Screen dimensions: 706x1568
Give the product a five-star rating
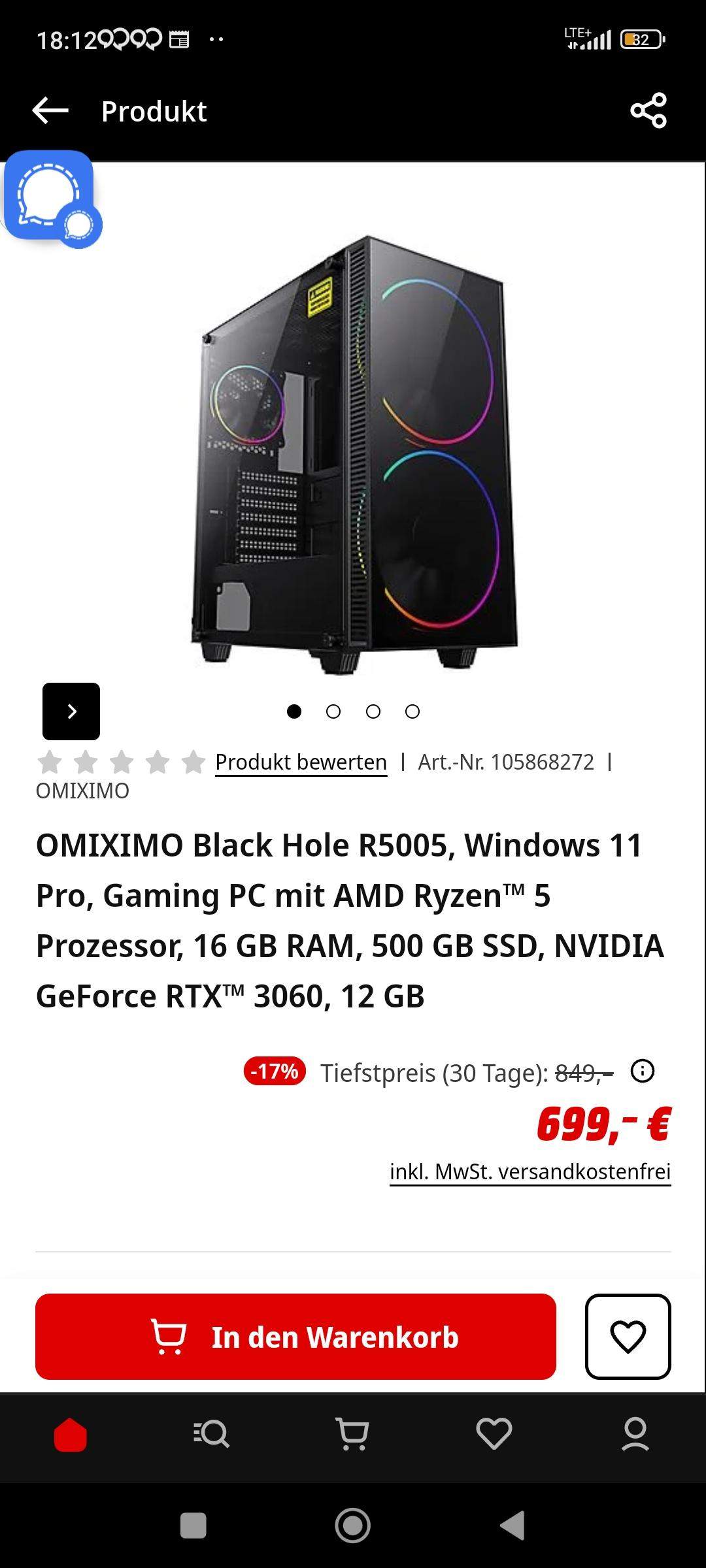tap(193, 761)
